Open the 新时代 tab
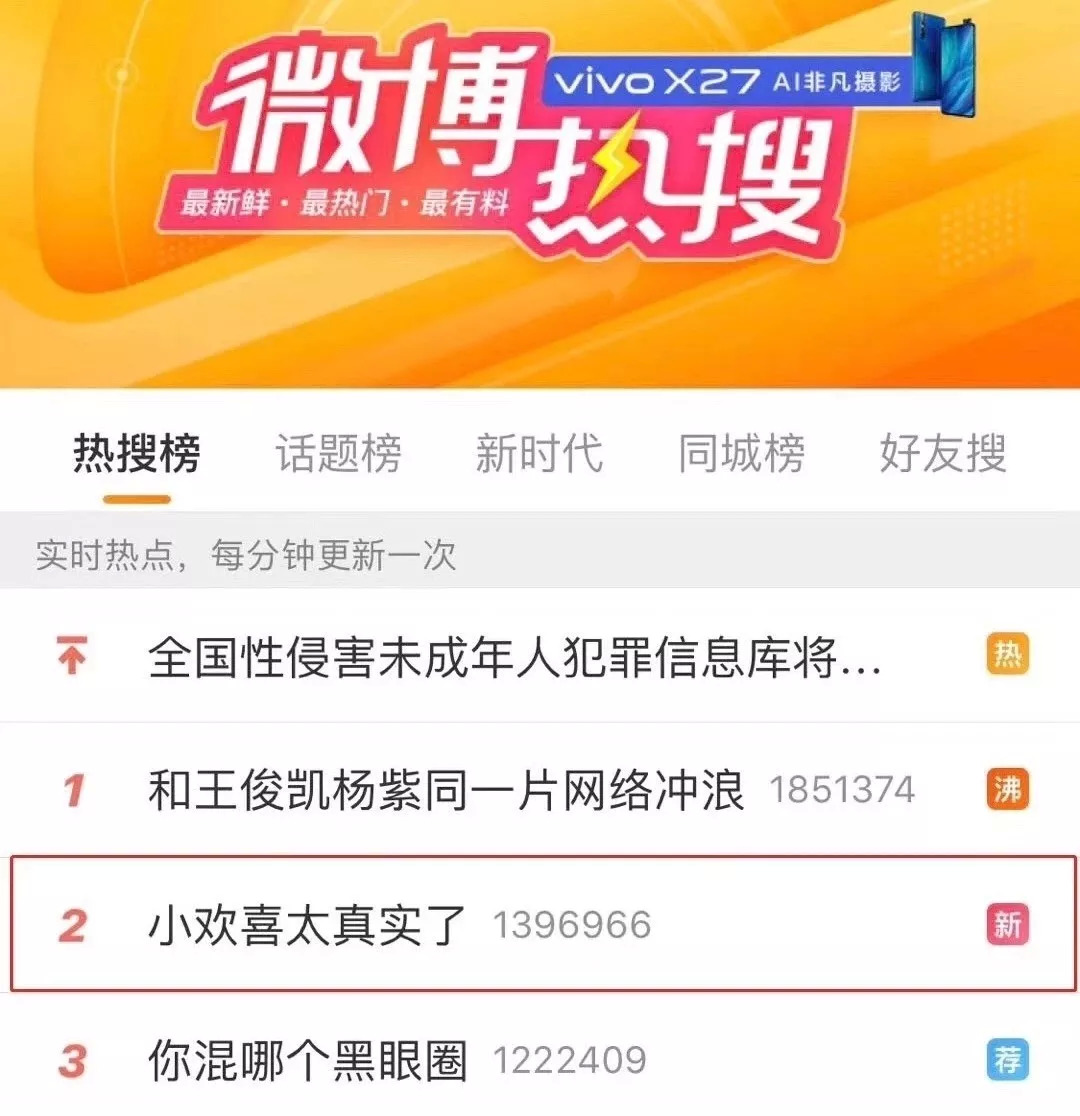 (x=539, y=453)
